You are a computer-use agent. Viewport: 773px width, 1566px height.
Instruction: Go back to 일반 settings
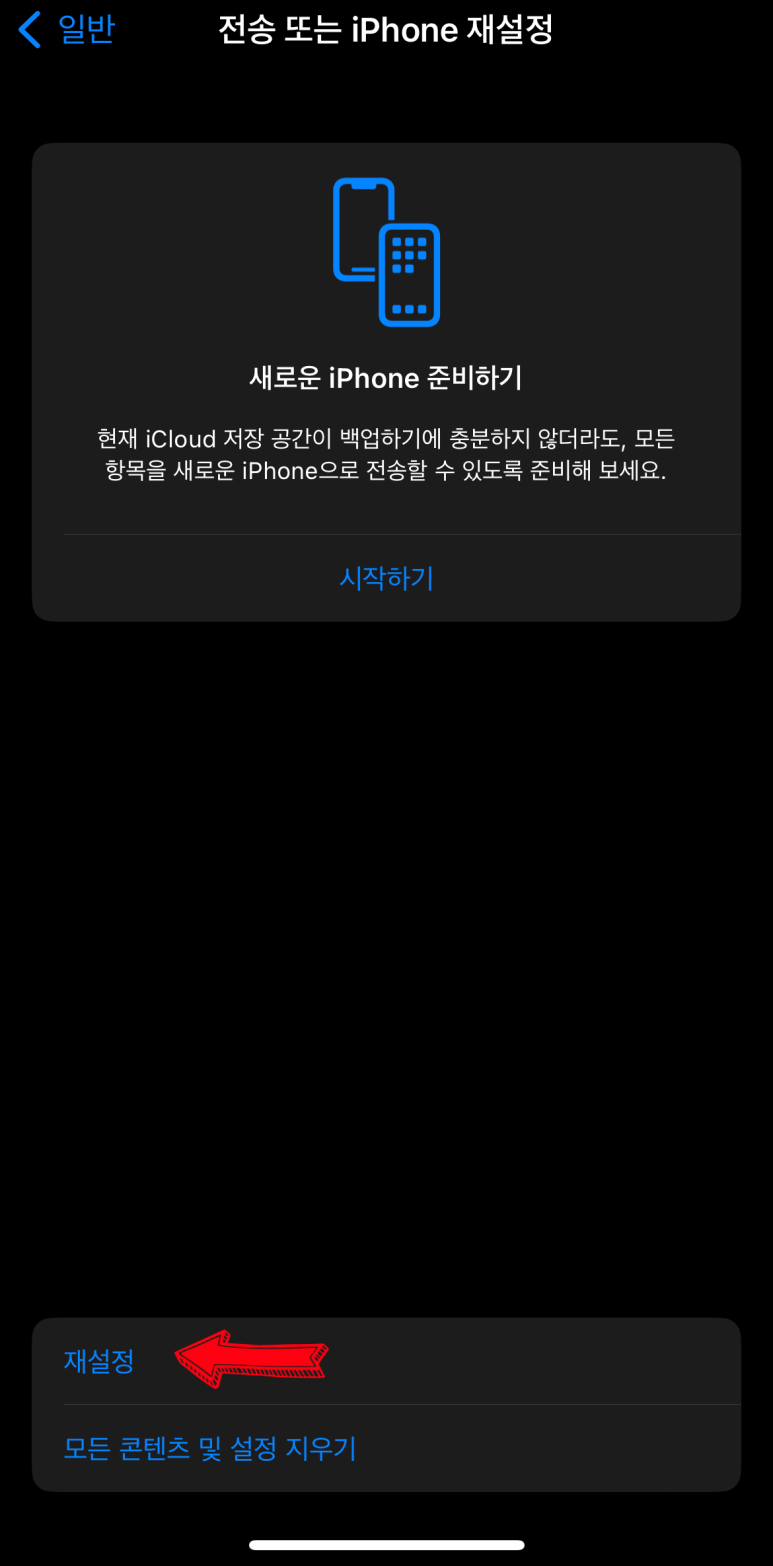(66, 30)
